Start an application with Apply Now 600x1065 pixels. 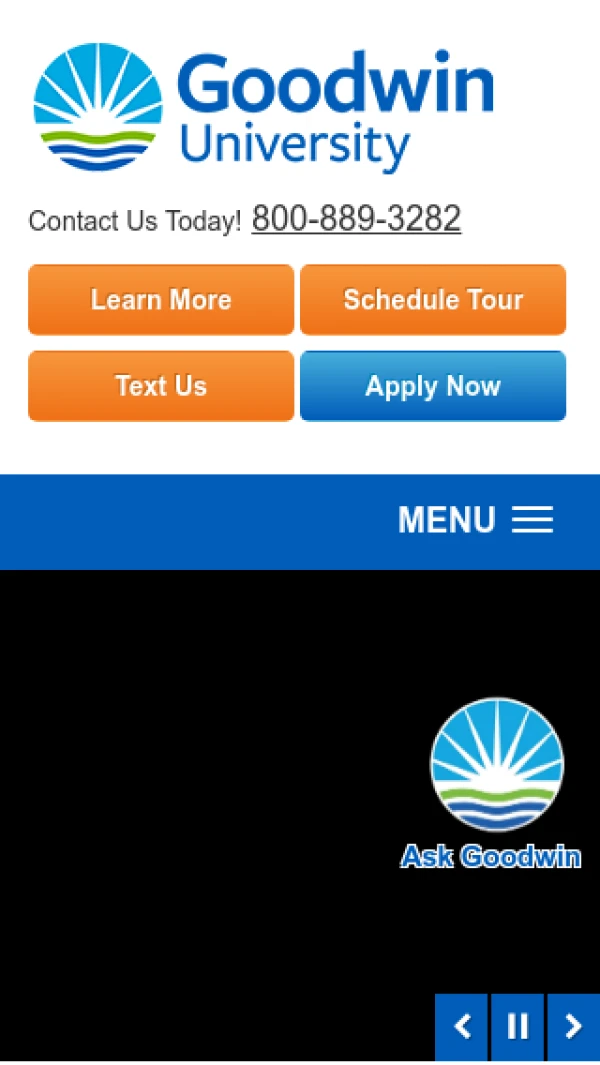pyautogui.click(x=433, y=386)
